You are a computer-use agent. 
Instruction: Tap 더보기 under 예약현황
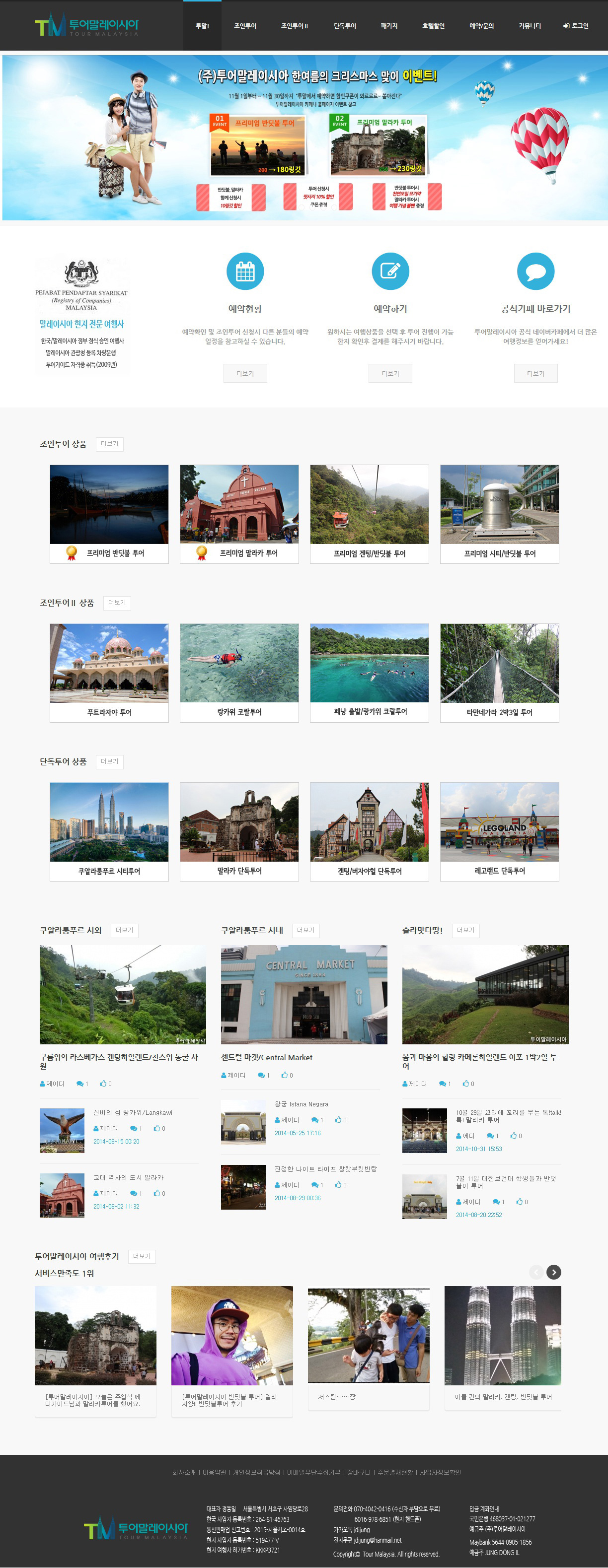[x=245, y=373]
